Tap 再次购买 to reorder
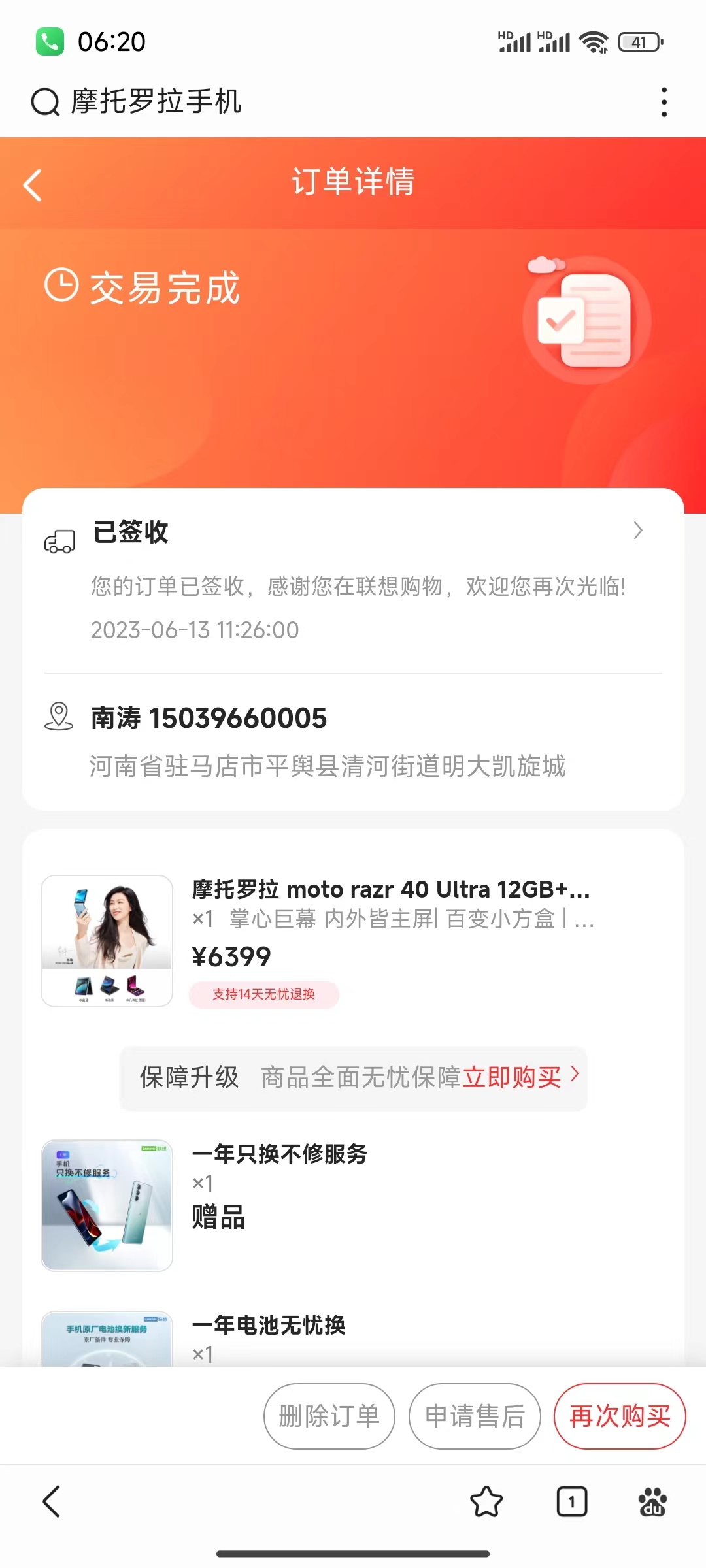This screenshot has height=1568, width=706. (620, 1416)
